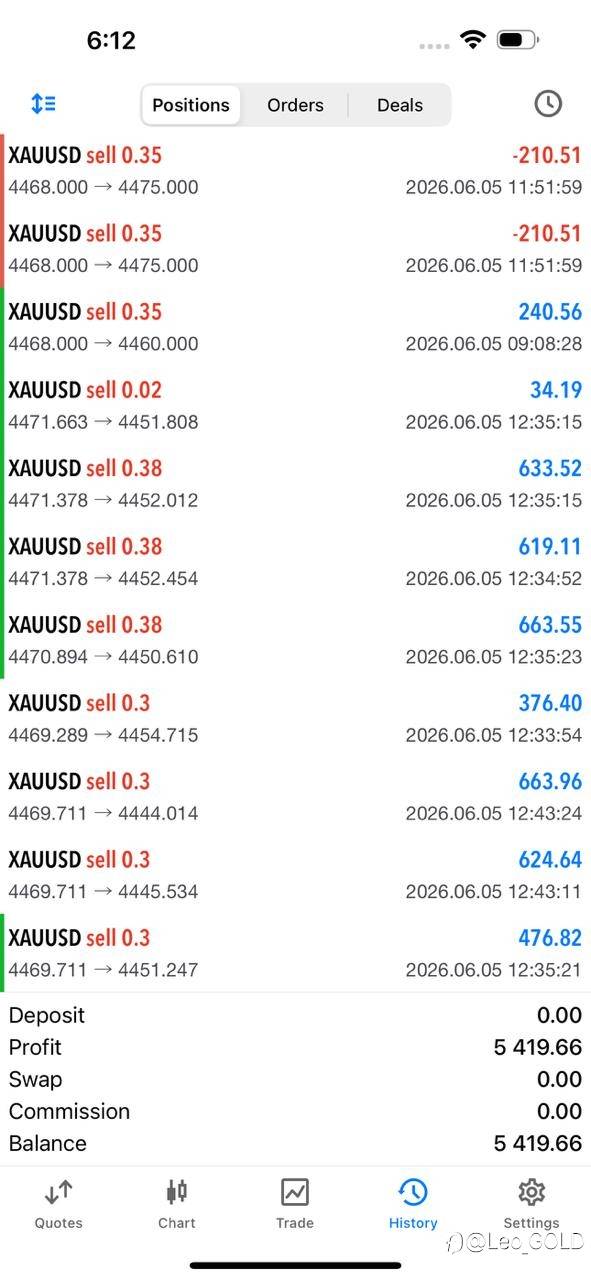Image resolution: width=591 pixels, height=1280 pixels.
Task: Go to the Chart tab
Action: point(177,1204)
